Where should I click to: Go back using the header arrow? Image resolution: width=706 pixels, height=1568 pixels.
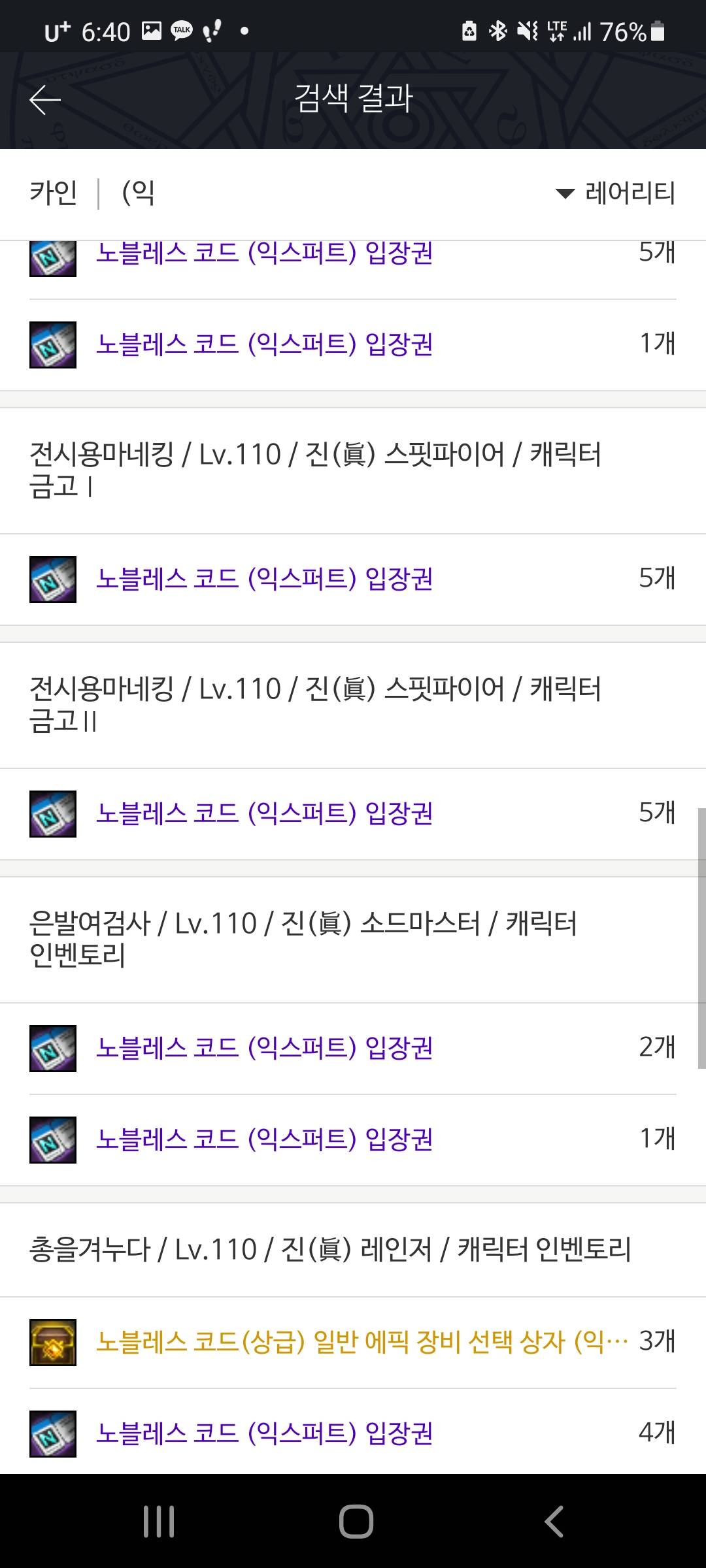pos(45,100)
